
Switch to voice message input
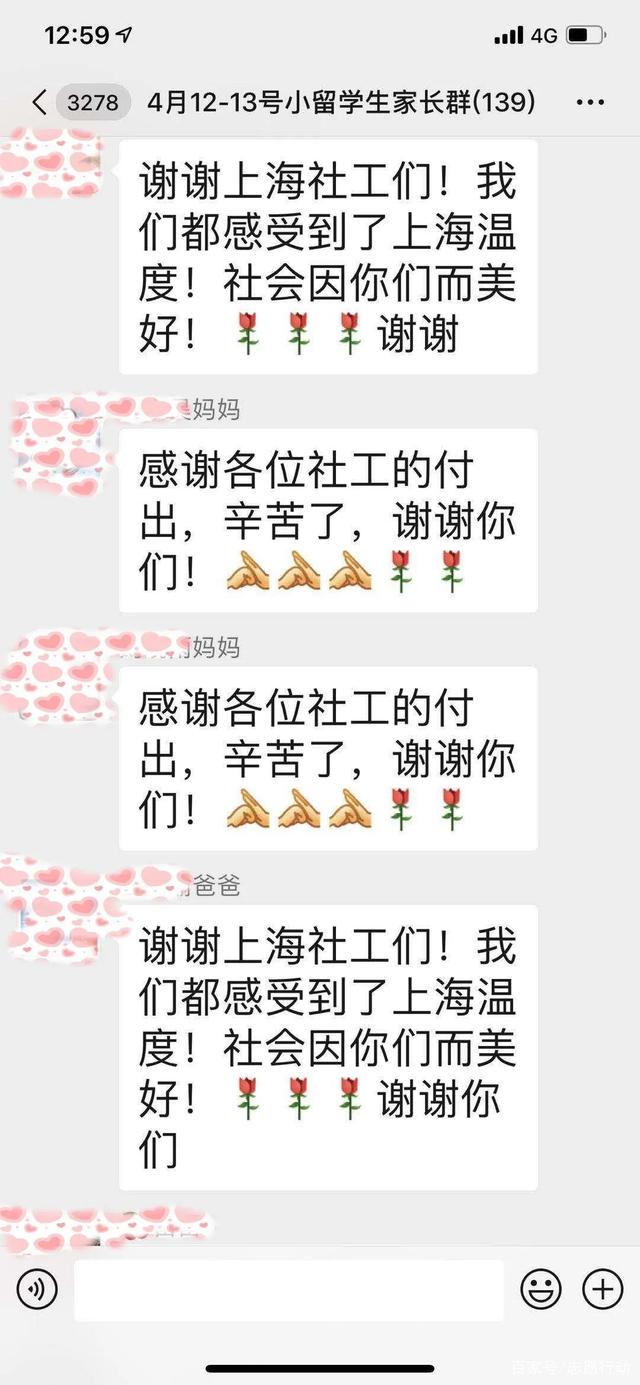pos(37,1290)
